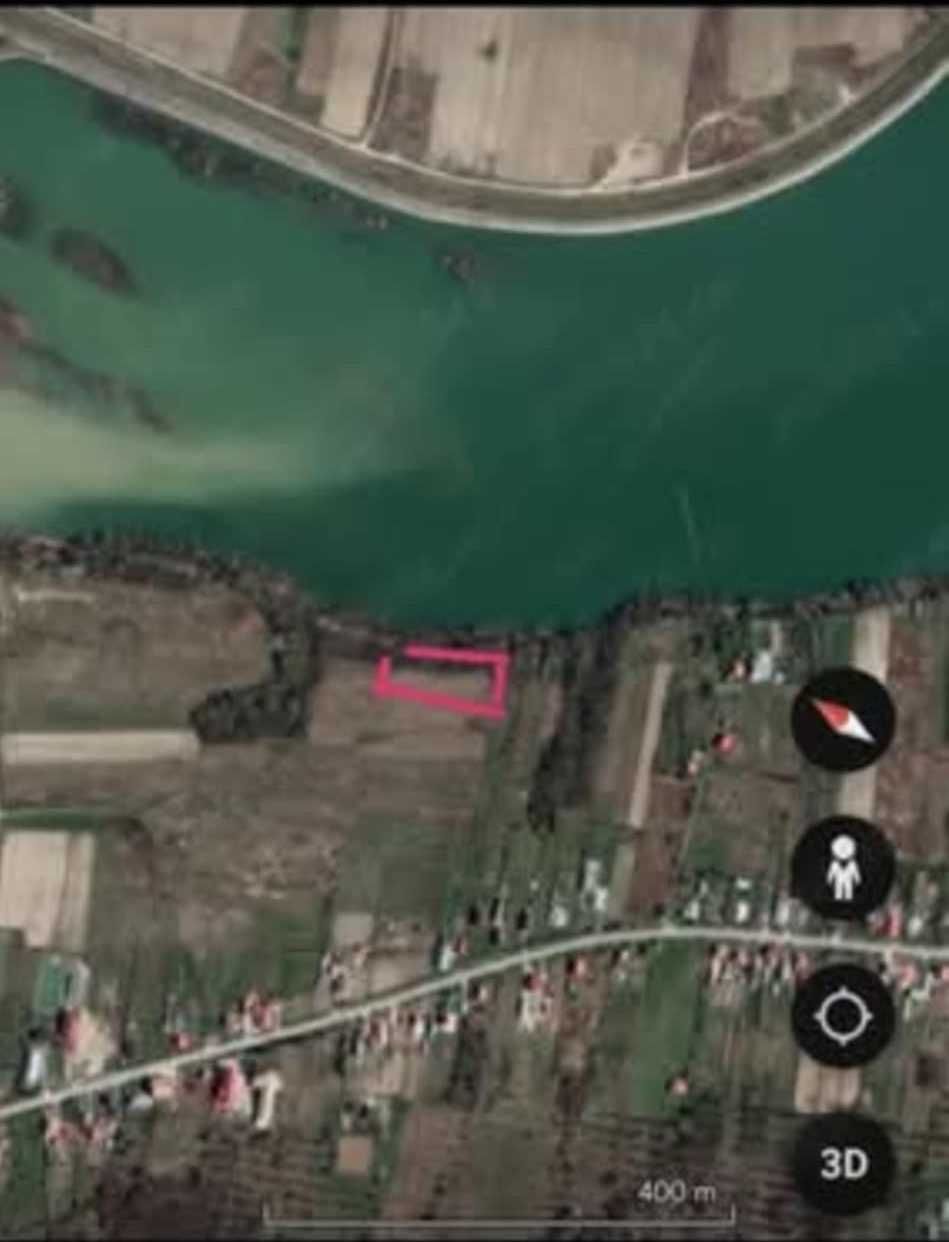The image size is (949, 1242).
Task: Tap the compass to reset north
Action: point(842,720)
